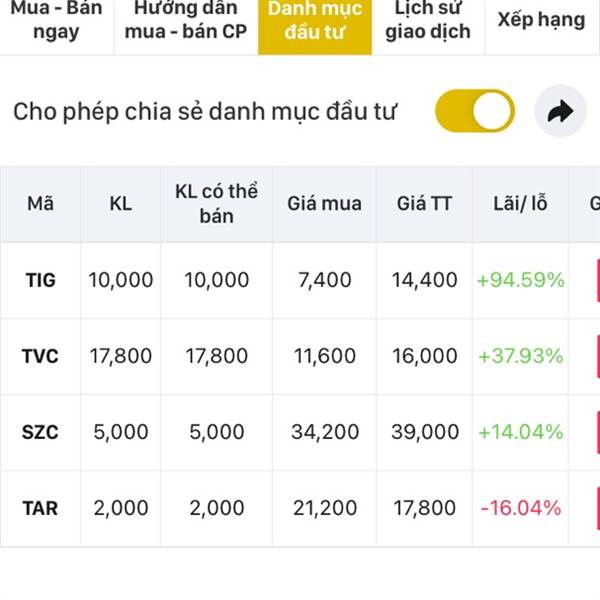
Task: Open the Lịch sử giao dịch tab
Action: (x=428, y=21)
